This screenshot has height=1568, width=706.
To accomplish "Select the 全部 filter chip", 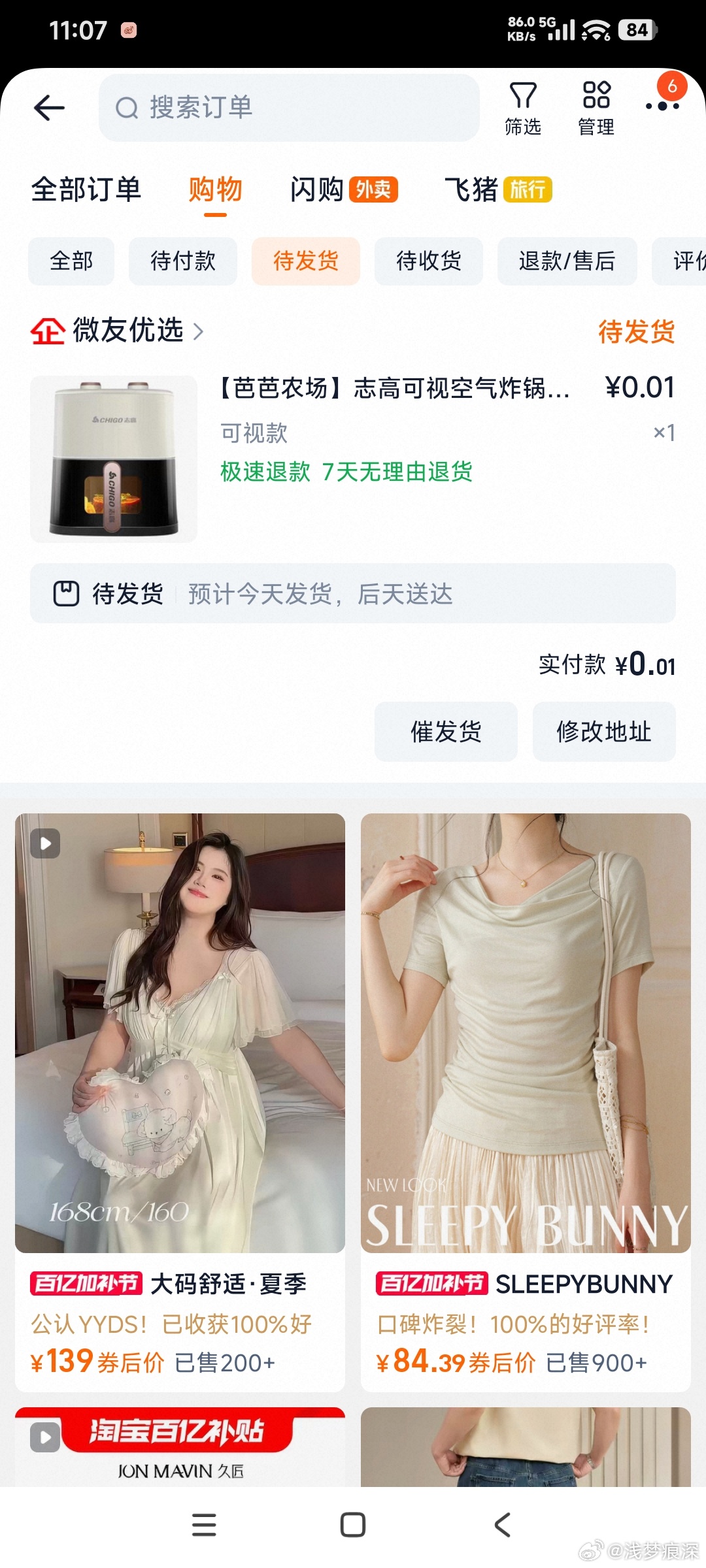I will coord(71,261).
